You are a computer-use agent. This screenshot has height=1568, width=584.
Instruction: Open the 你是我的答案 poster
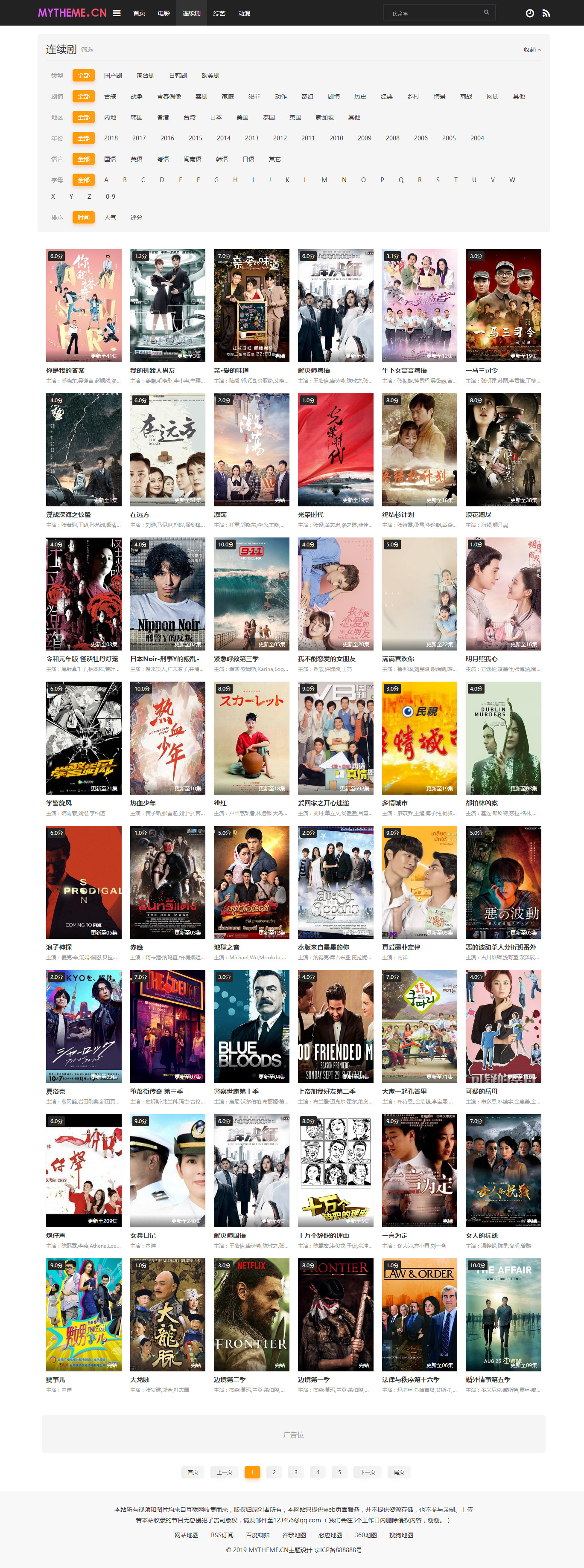[x=83, y=305]
